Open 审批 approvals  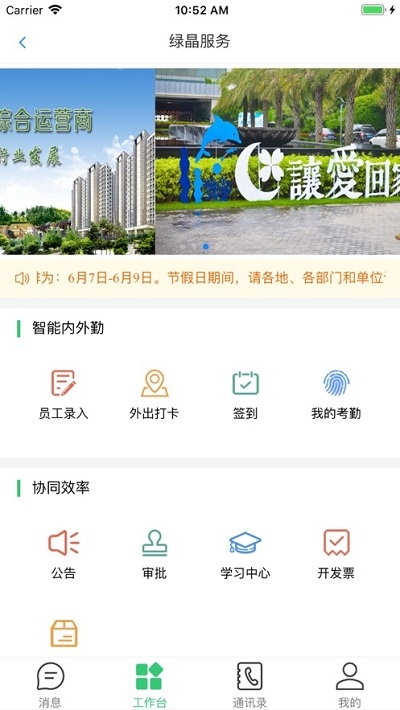(x=154, y=554)
